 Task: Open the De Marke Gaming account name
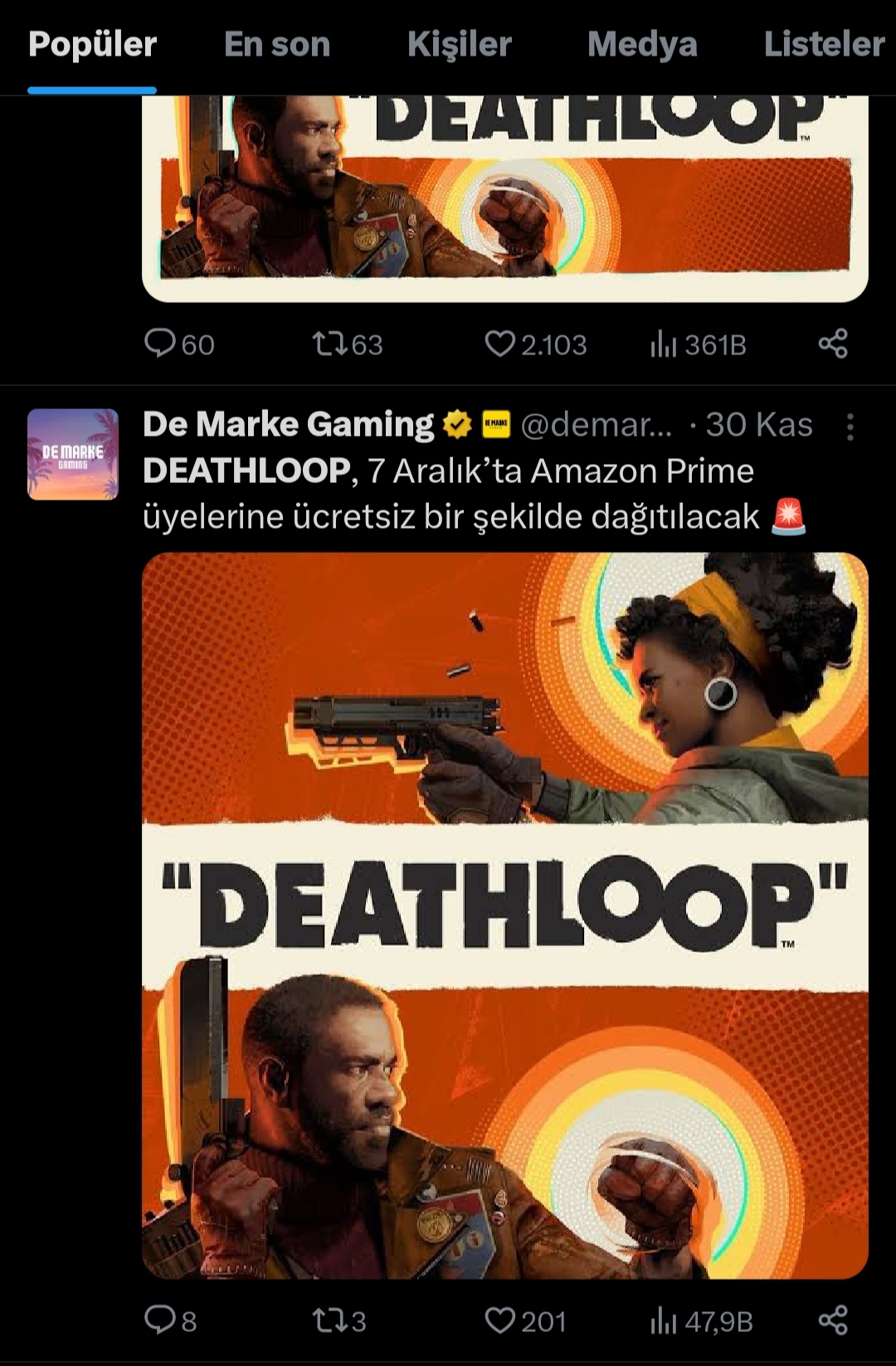tap(288, 425)
